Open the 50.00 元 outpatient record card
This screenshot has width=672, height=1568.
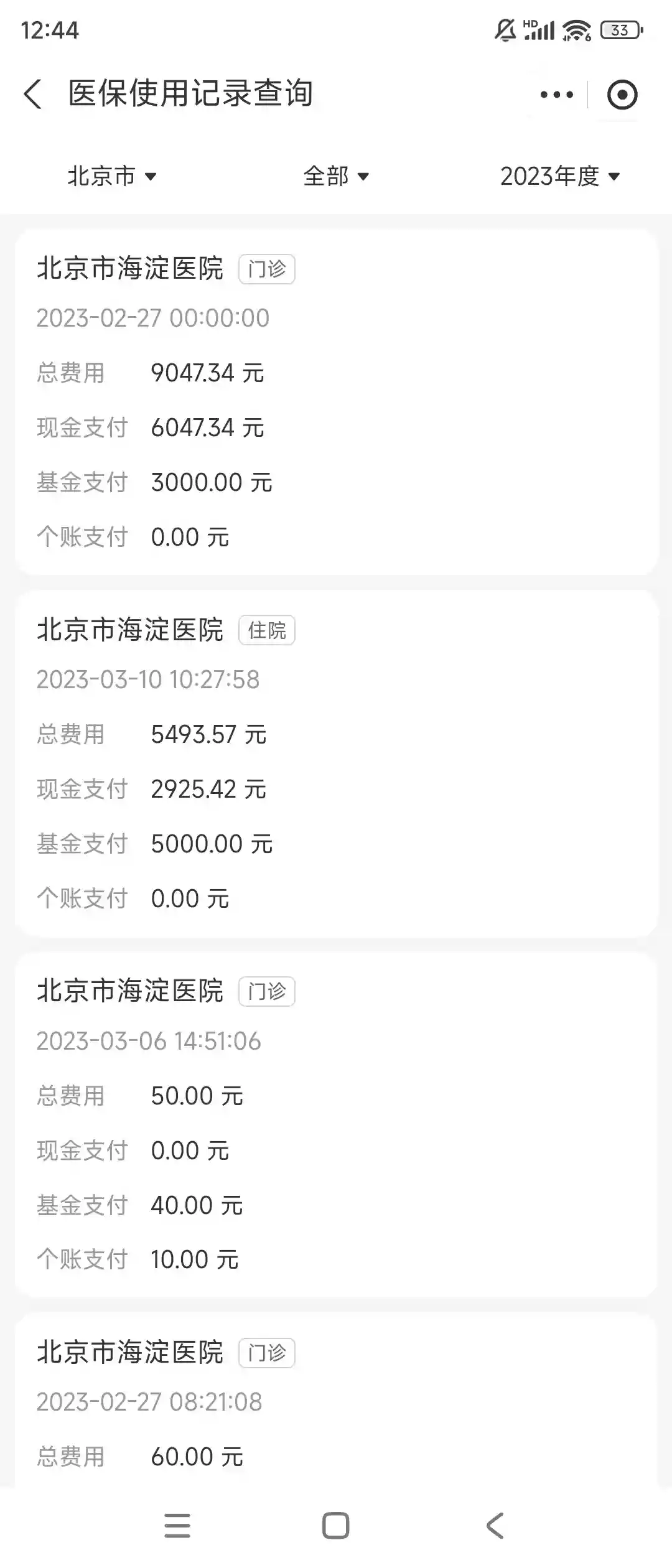336,1124
